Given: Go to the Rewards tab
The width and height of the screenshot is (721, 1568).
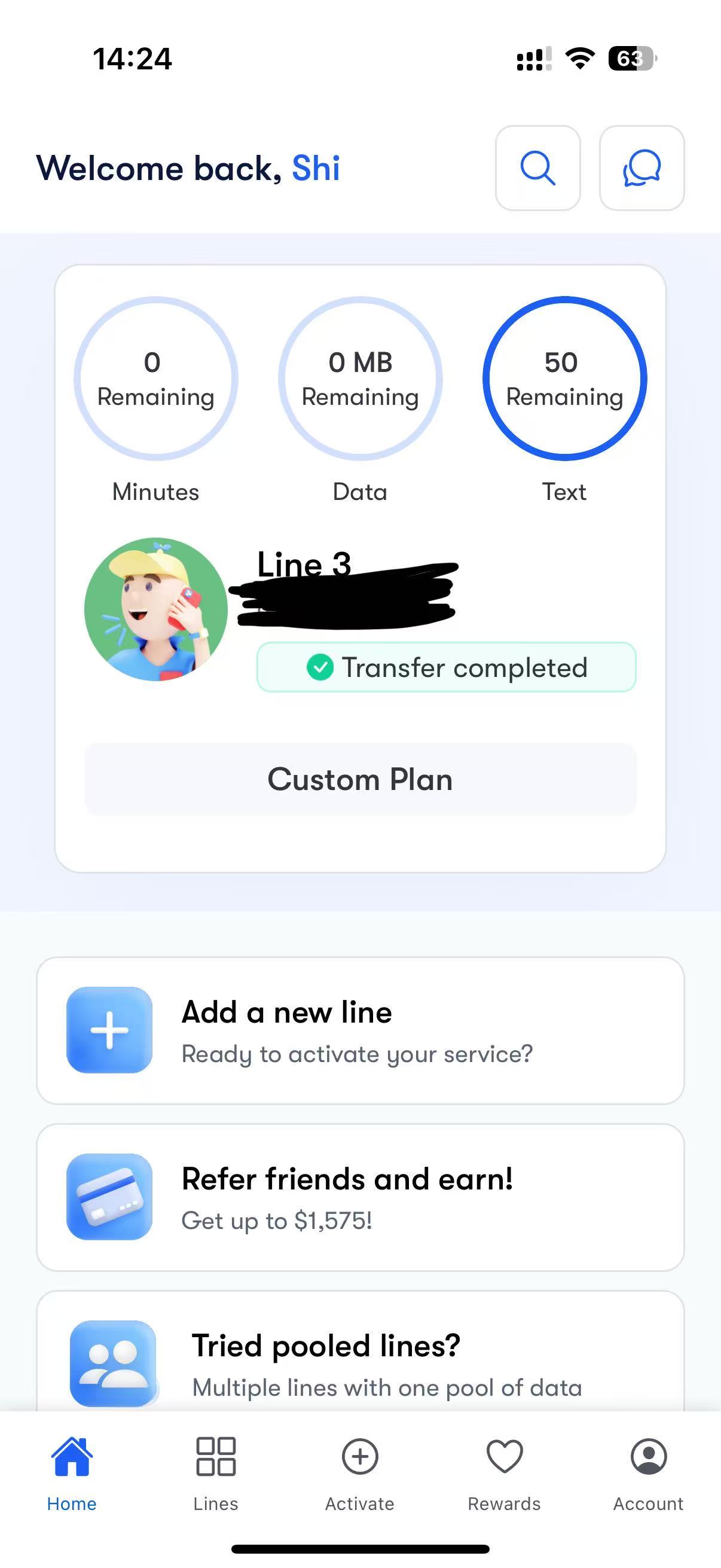Looking at the screenshot, I should pyautogui.click(x=504, y=1473).
